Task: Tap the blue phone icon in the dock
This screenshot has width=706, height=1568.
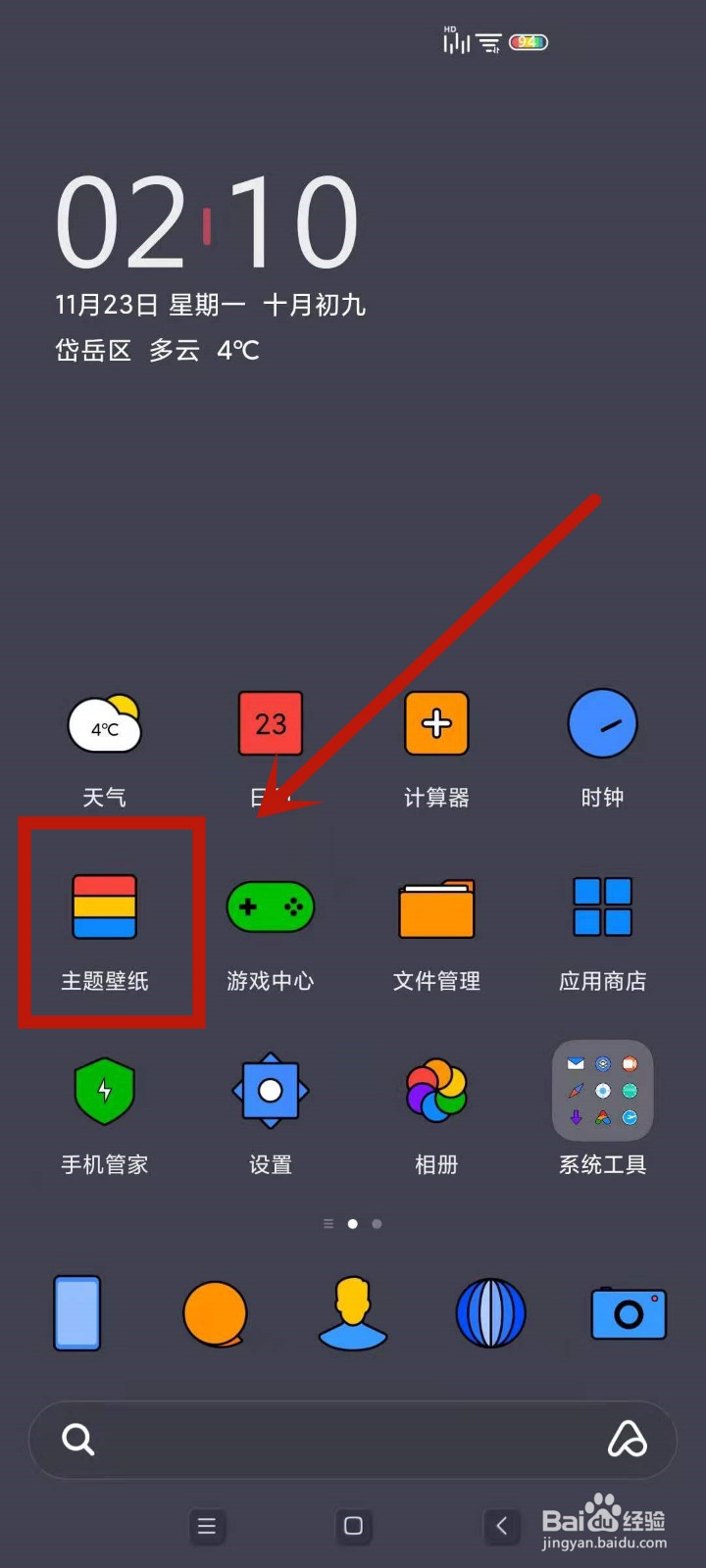Action: (x=77, y=1313)
